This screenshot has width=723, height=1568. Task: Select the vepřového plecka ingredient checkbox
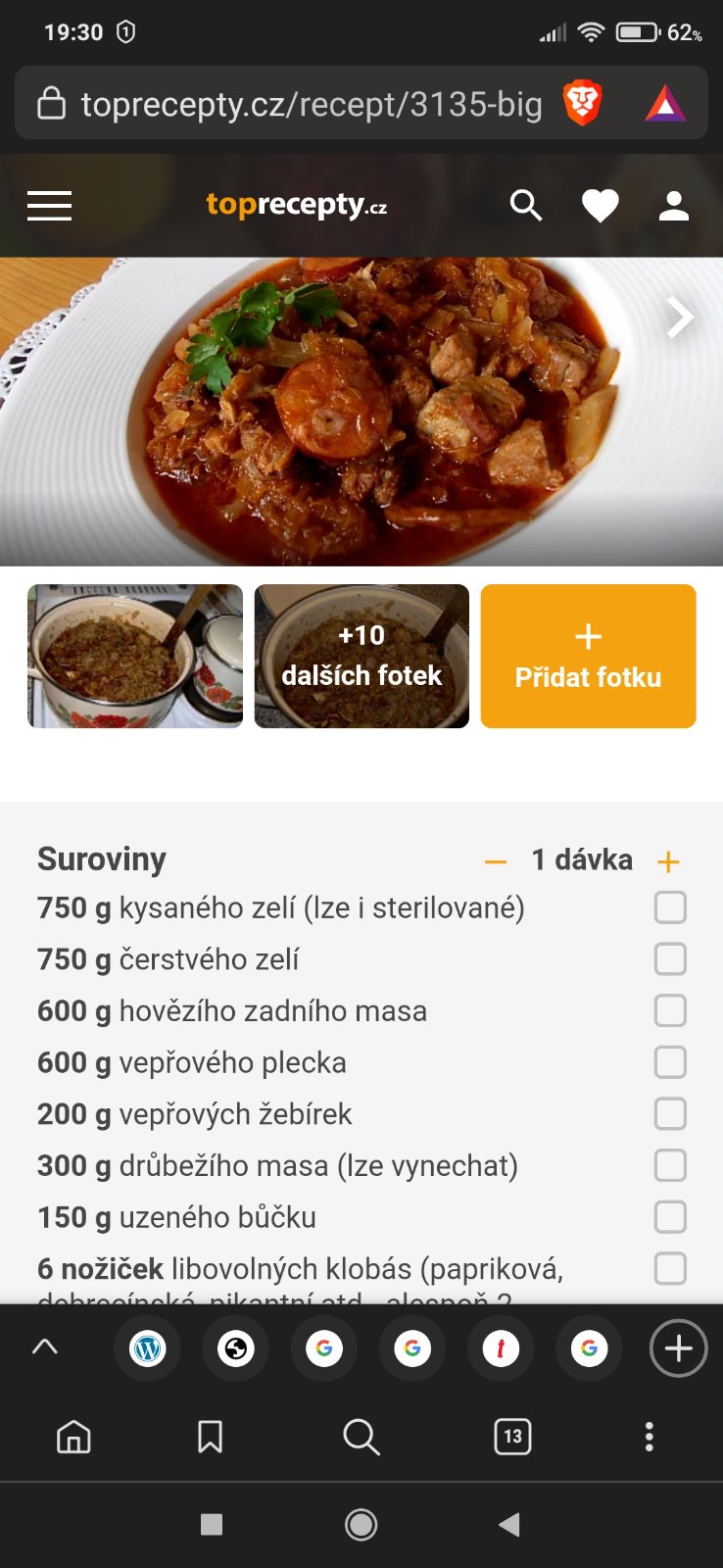[x=670, y=1062]
